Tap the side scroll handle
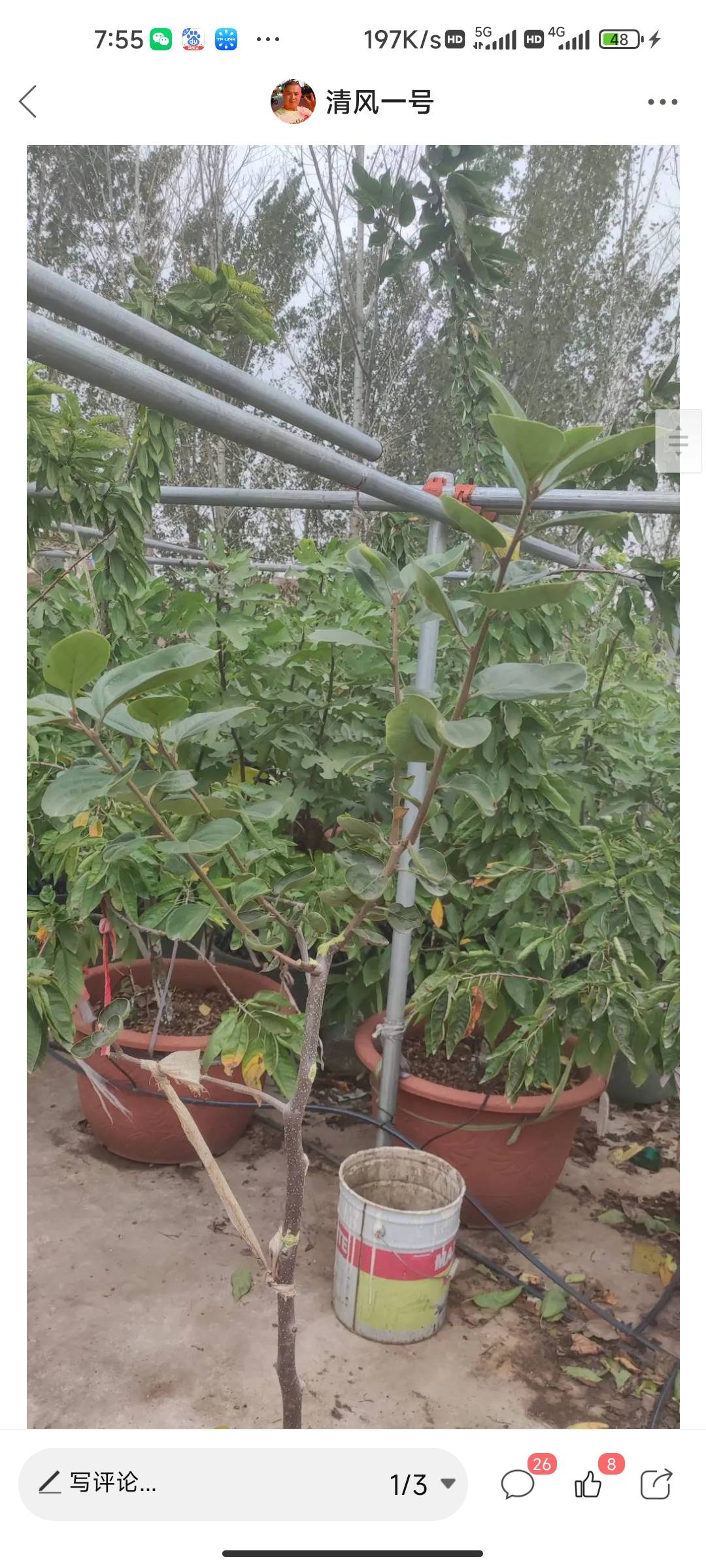The width and height of the screenshot is (706, 1568). pyautogui.click(x=679, y=441)
